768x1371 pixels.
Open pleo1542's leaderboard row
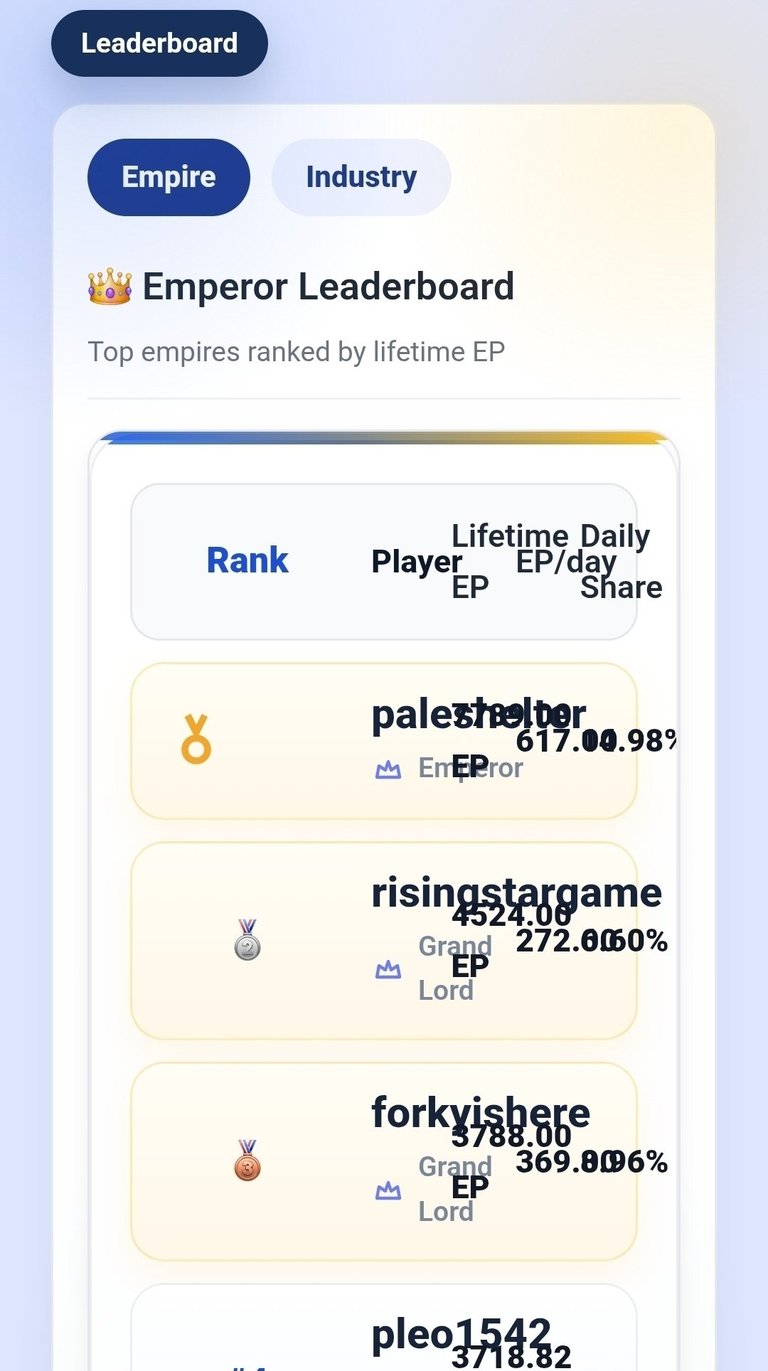384,1328
